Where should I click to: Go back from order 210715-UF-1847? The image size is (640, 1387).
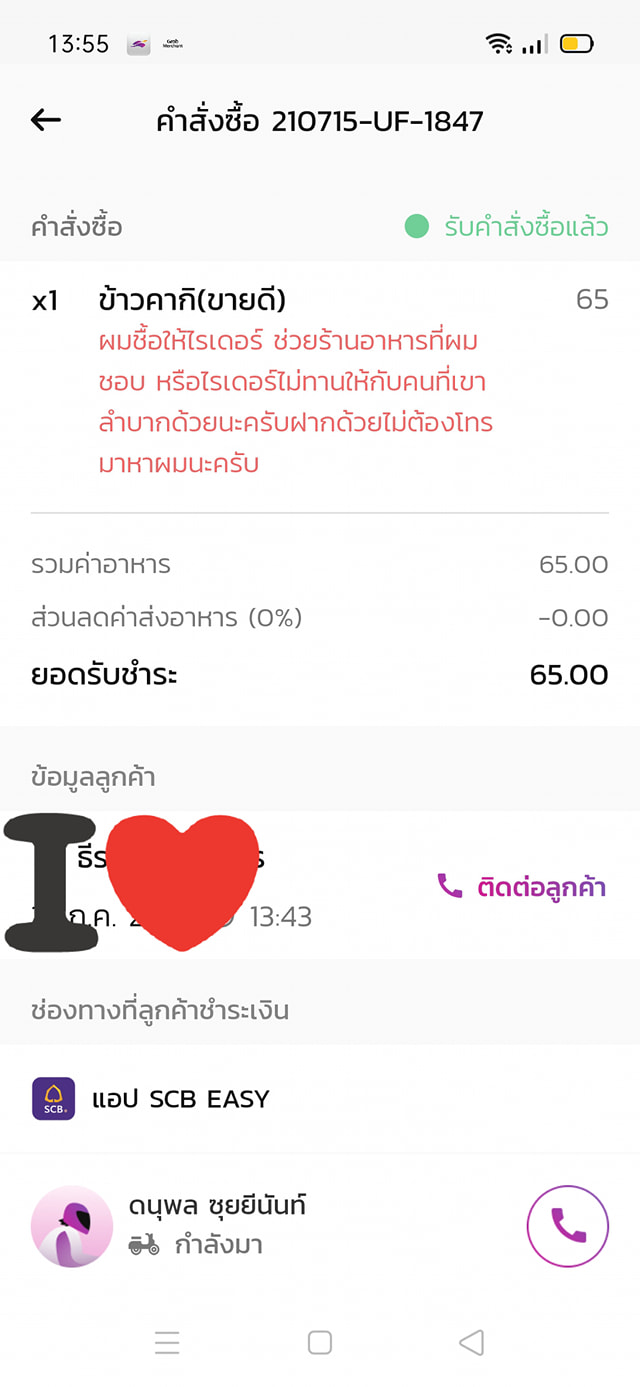[46, 121]
